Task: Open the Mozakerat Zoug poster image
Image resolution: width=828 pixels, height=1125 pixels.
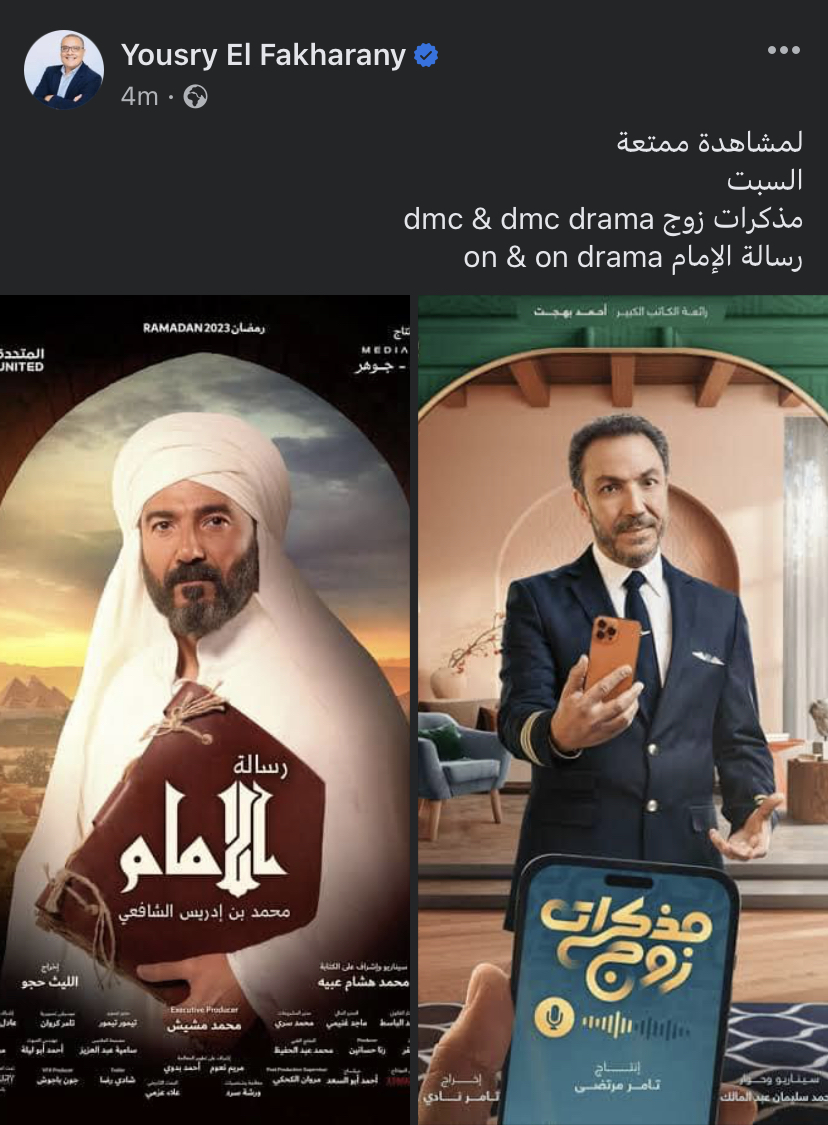Action: tap(622, 710)
